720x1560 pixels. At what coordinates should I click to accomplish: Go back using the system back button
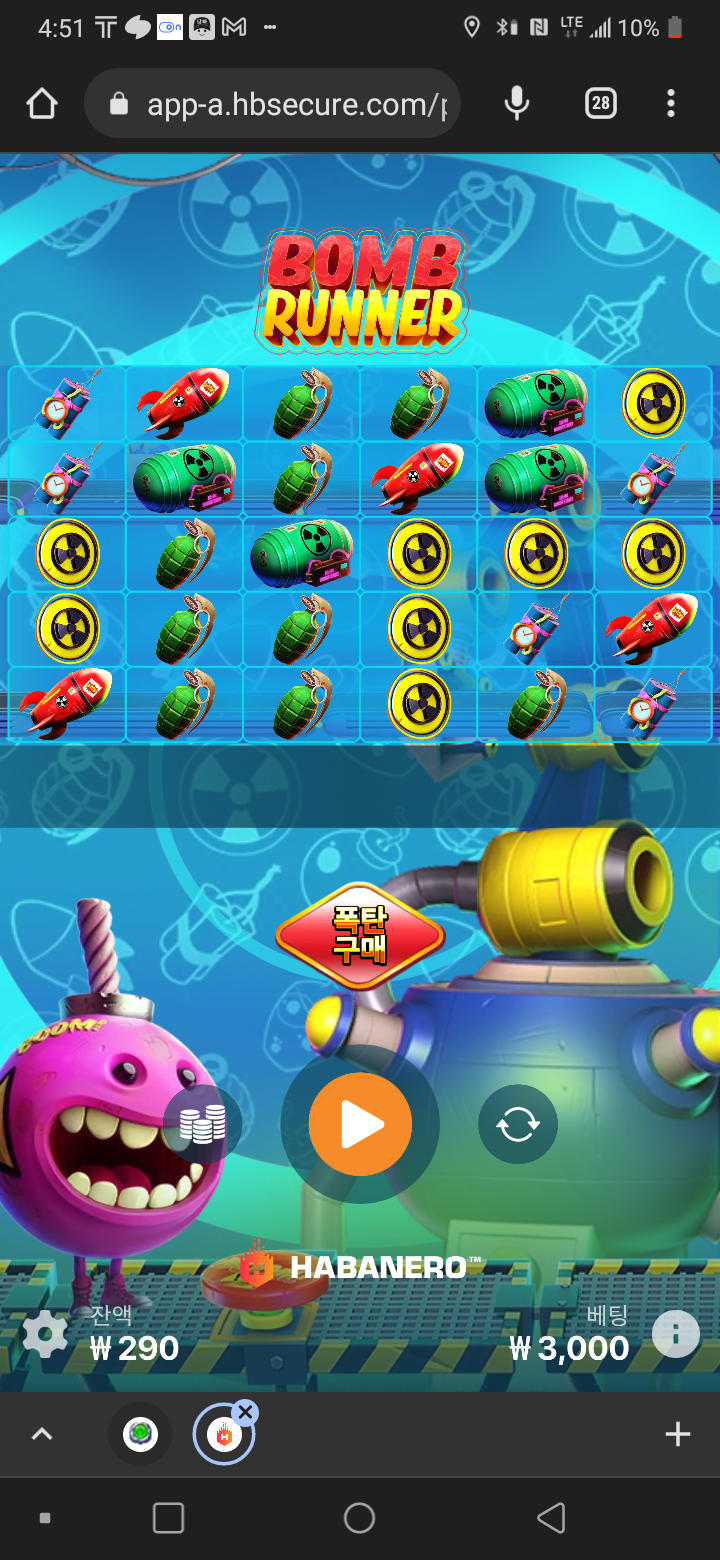click(x=551, y=1518)
